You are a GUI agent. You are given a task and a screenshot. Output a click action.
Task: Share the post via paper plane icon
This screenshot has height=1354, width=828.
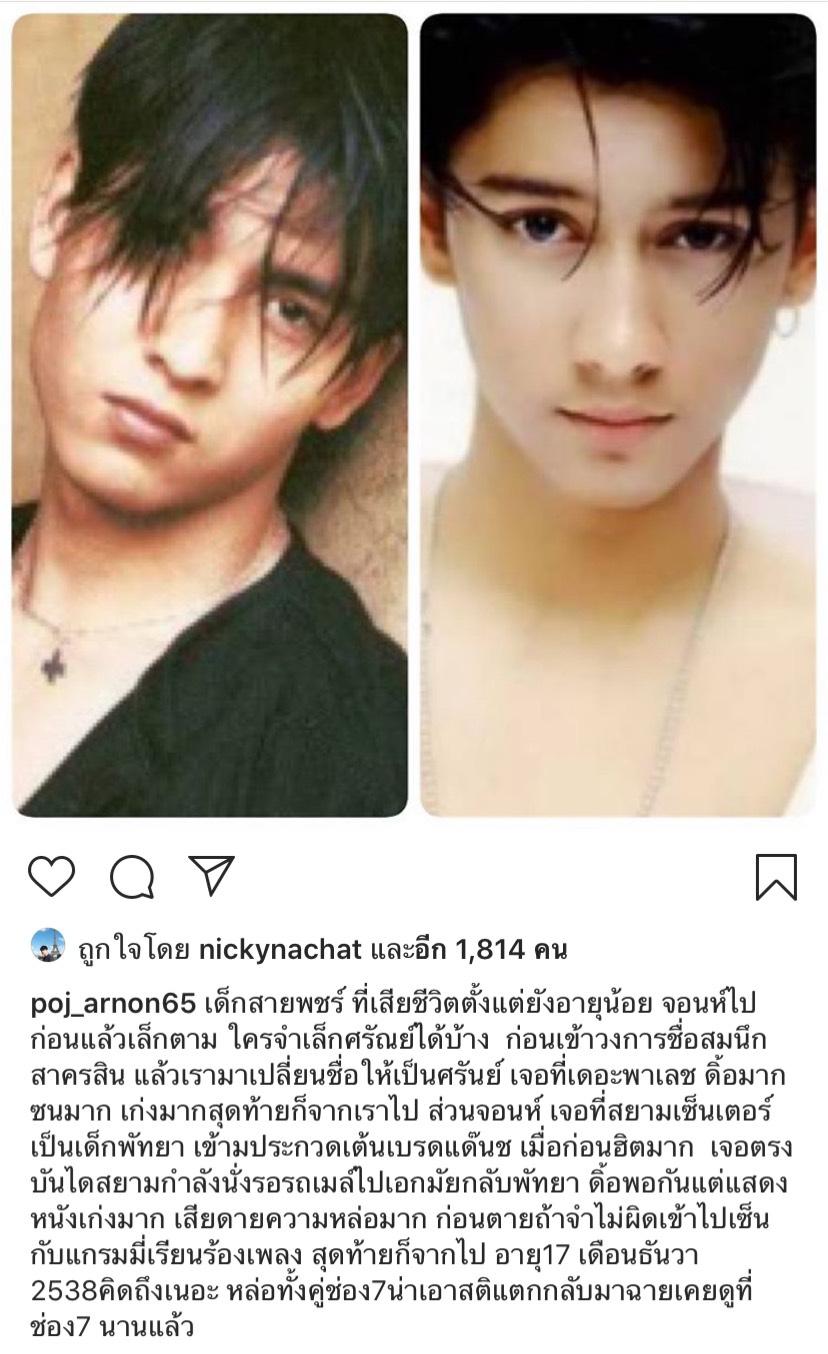211,875
